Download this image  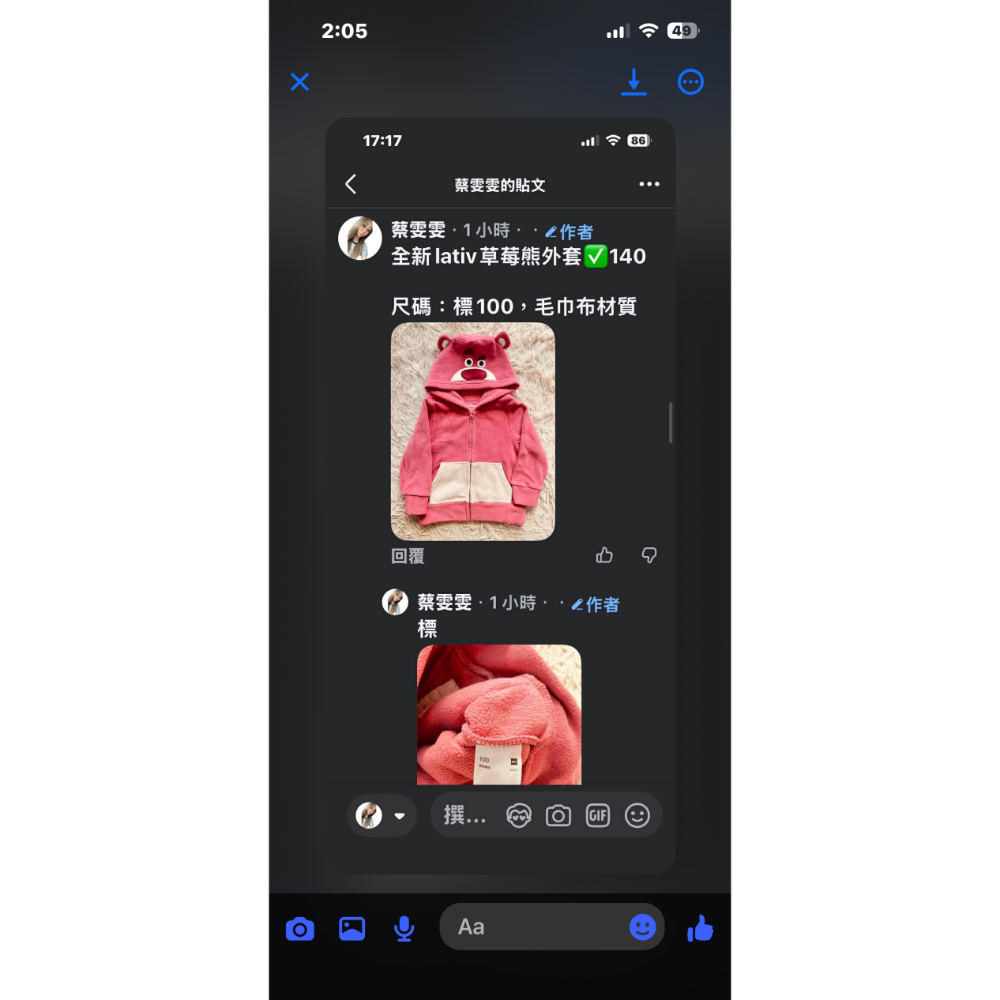pos(633,82)
